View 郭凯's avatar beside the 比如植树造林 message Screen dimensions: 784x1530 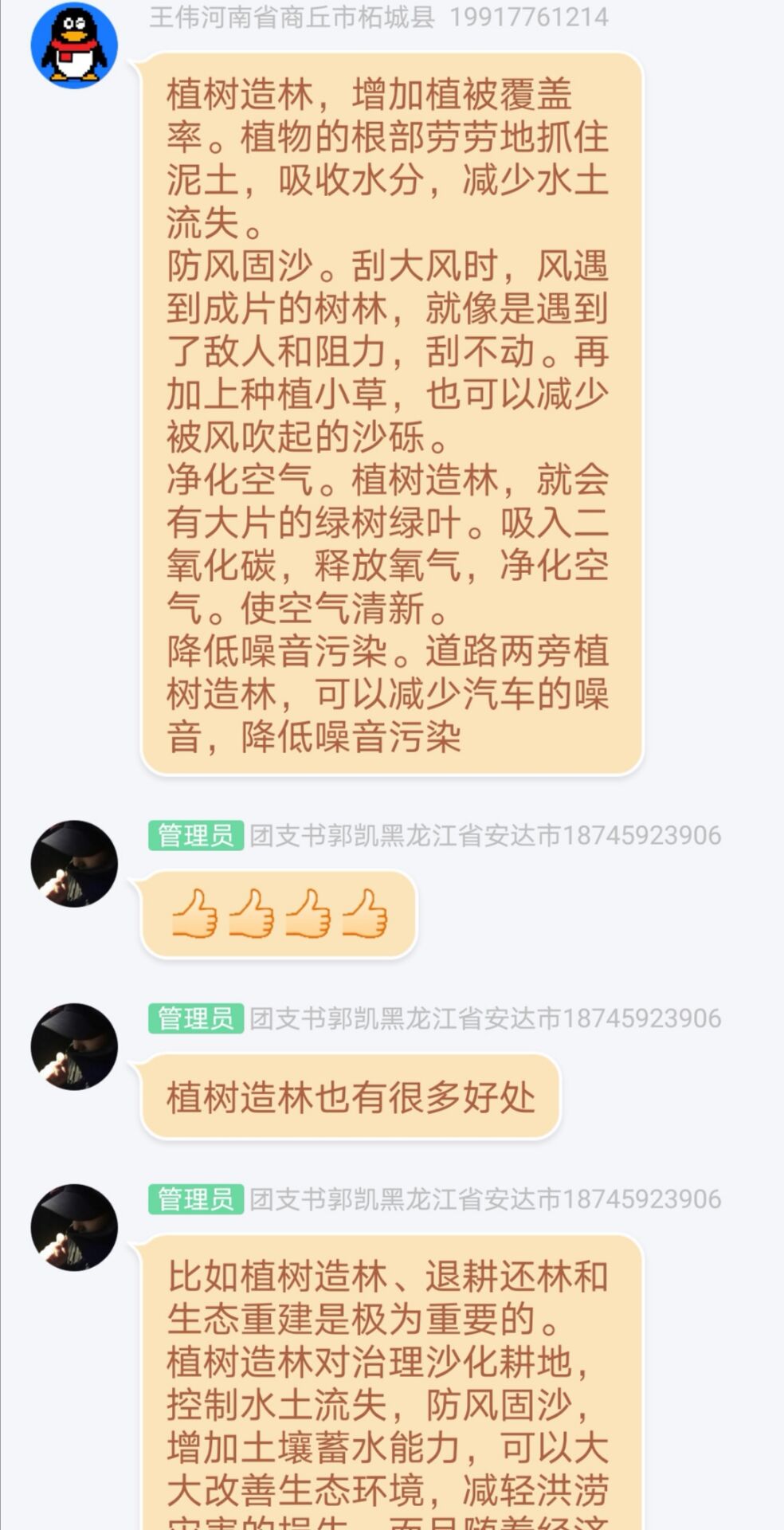[74, 1227]
